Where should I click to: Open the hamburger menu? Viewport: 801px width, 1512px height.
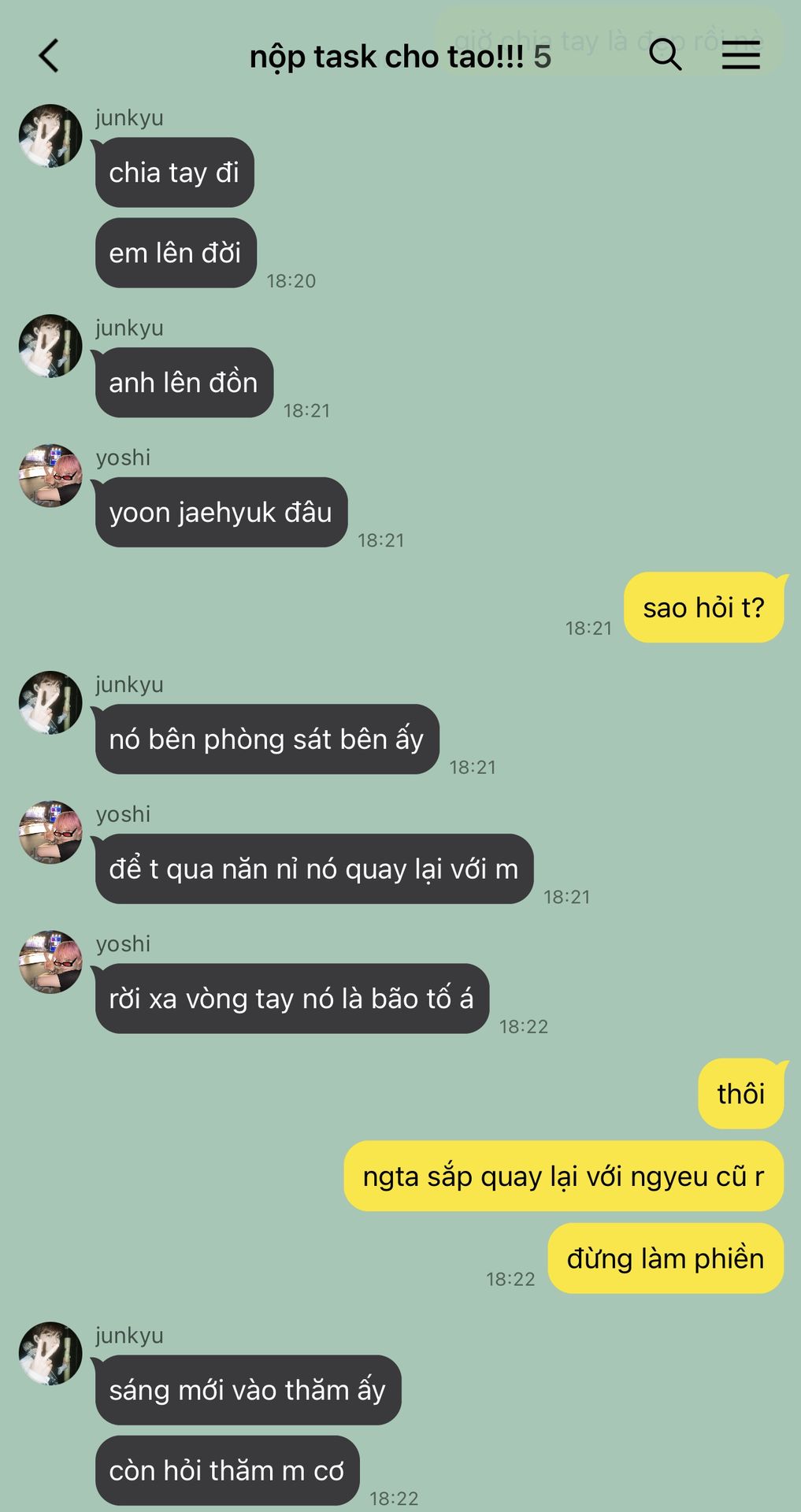(740, 55)
